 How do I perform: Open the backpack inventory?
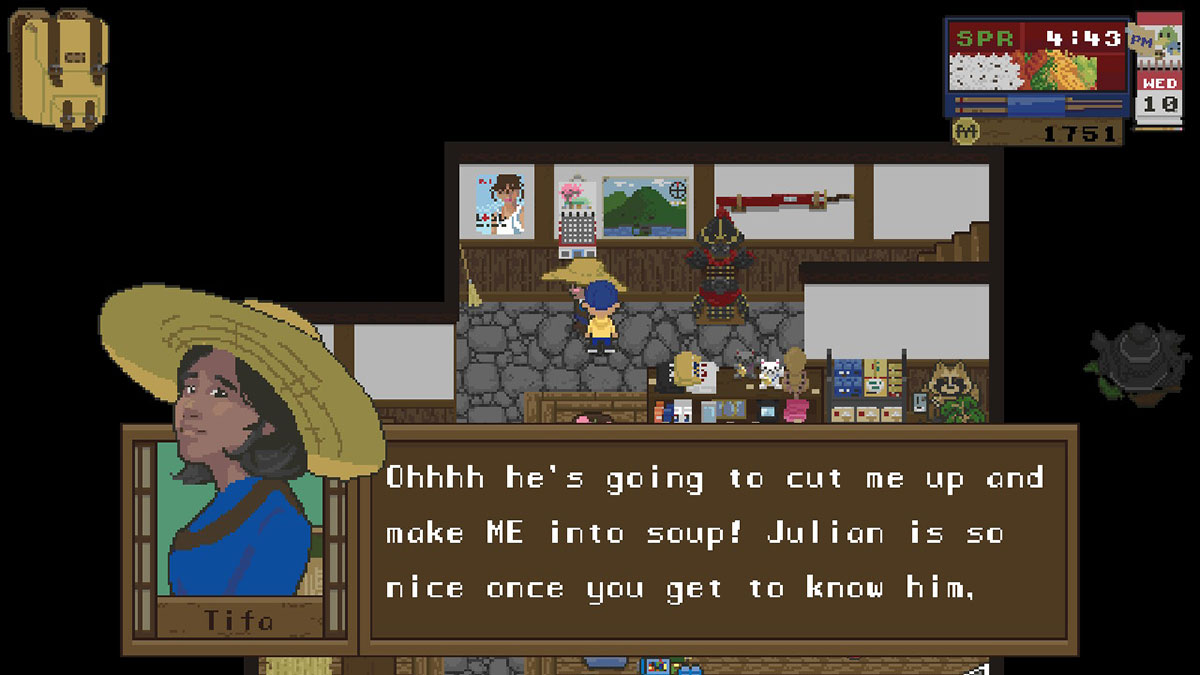coord(57,68)
